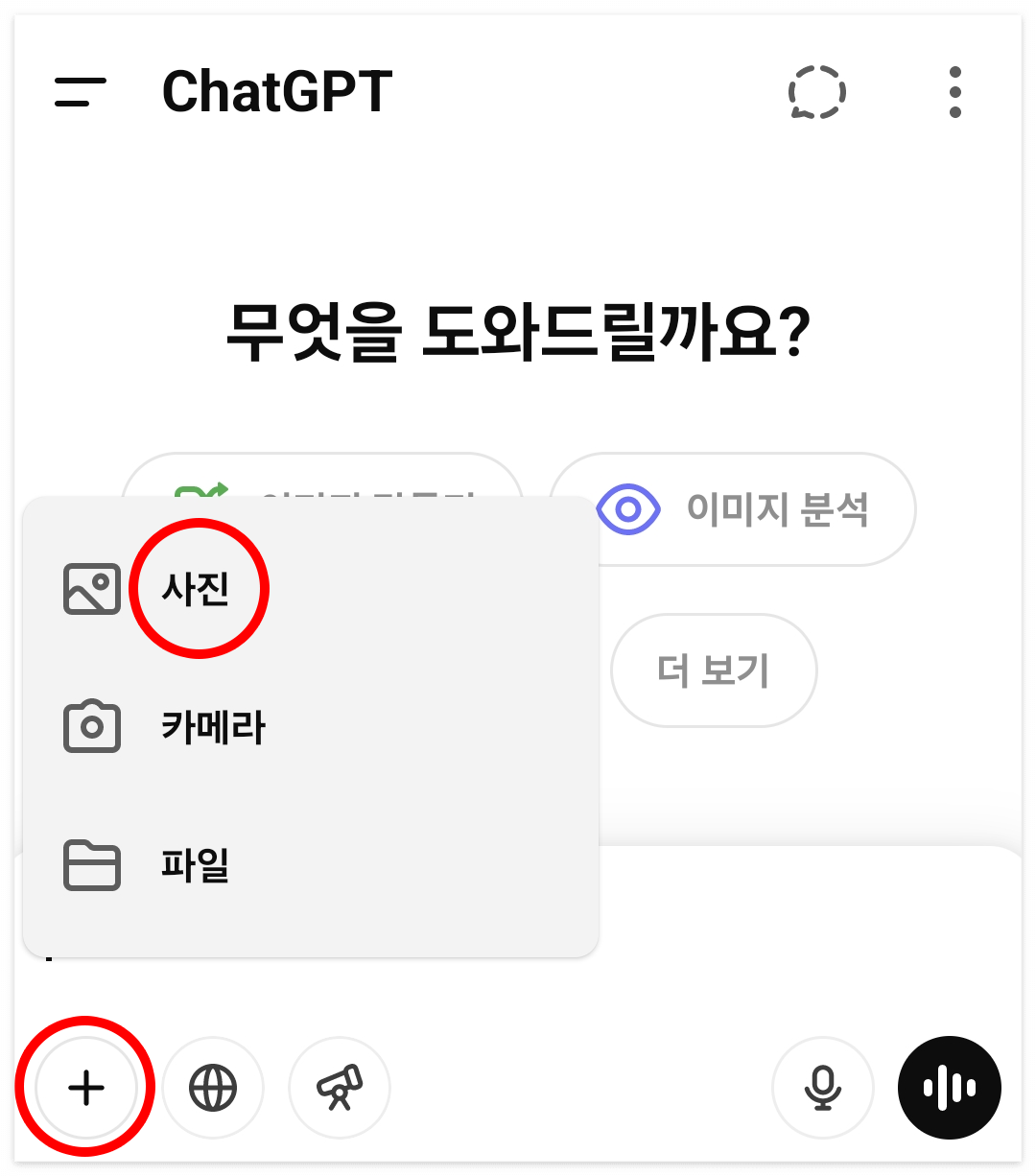Toggle the microphone dictation icon

click(823, 1087)
